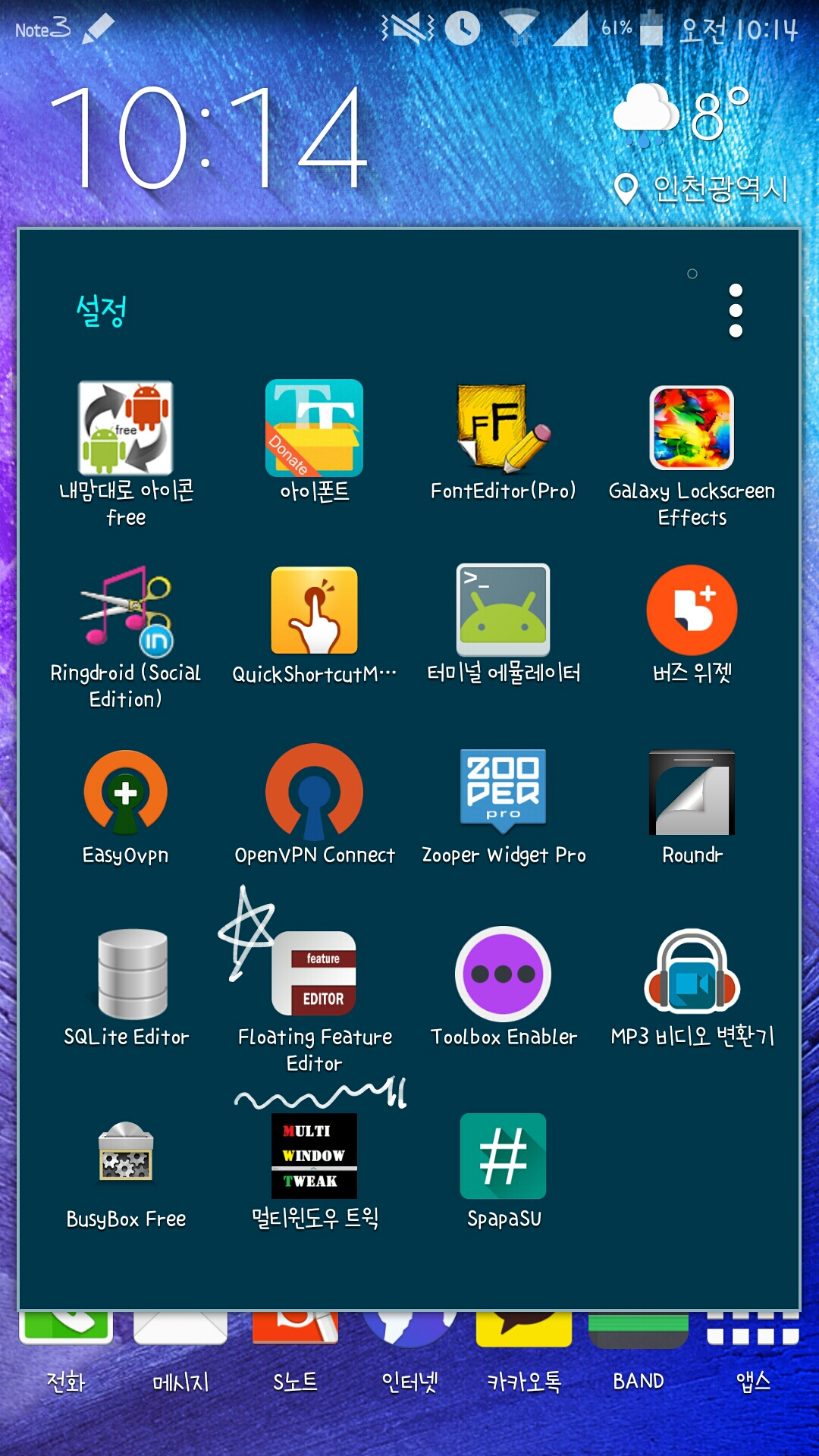
Task: Open Toolbox Enabler
Action: tap(503, 974)
